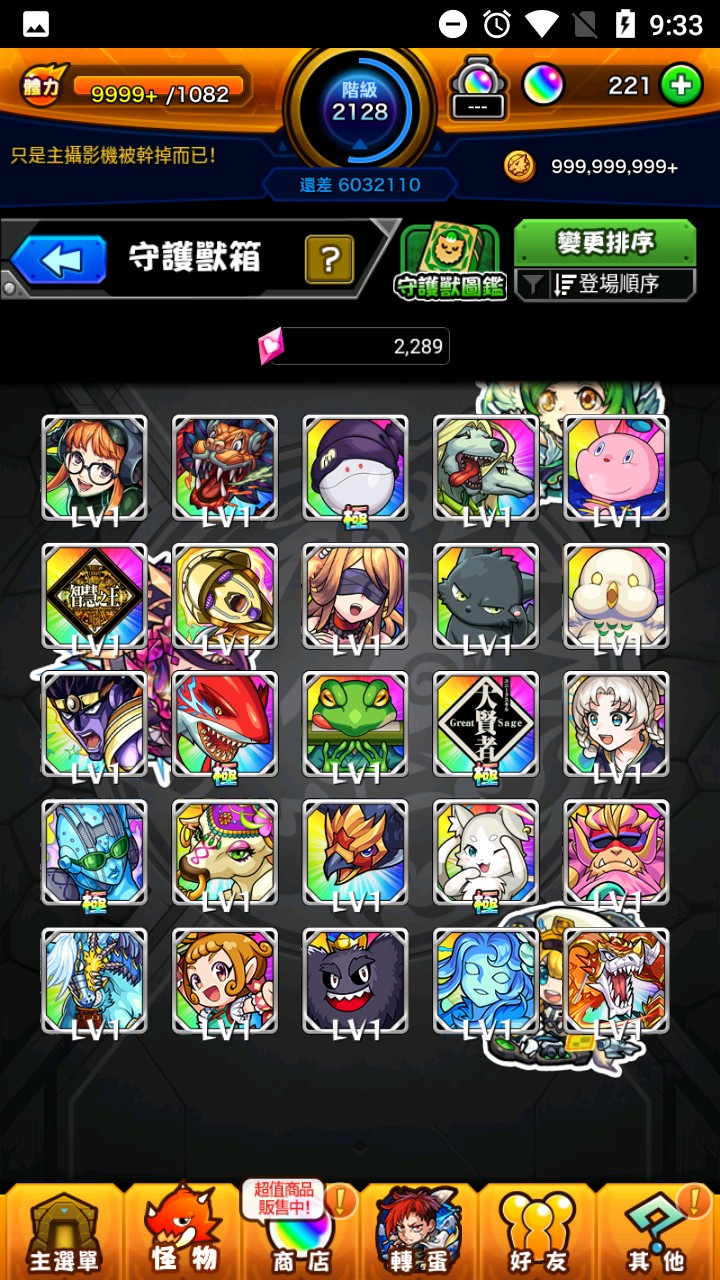Image resolution: width=720 pixels, height=1280 pixels.
Task: Select the girl with glasses and headphones guardian
Action: tap(94, 468)
